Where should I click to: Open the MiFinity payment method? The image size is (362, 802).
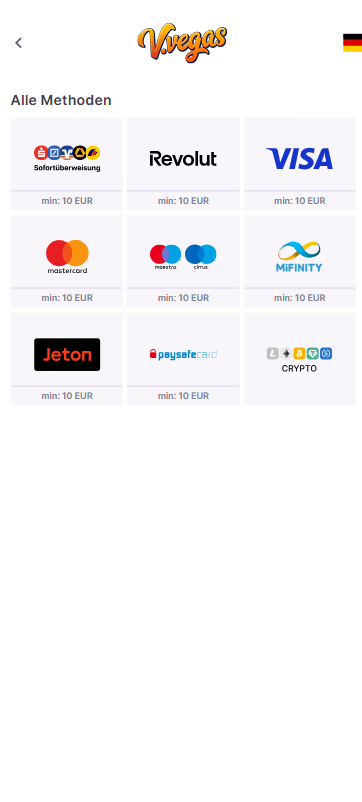300,261
